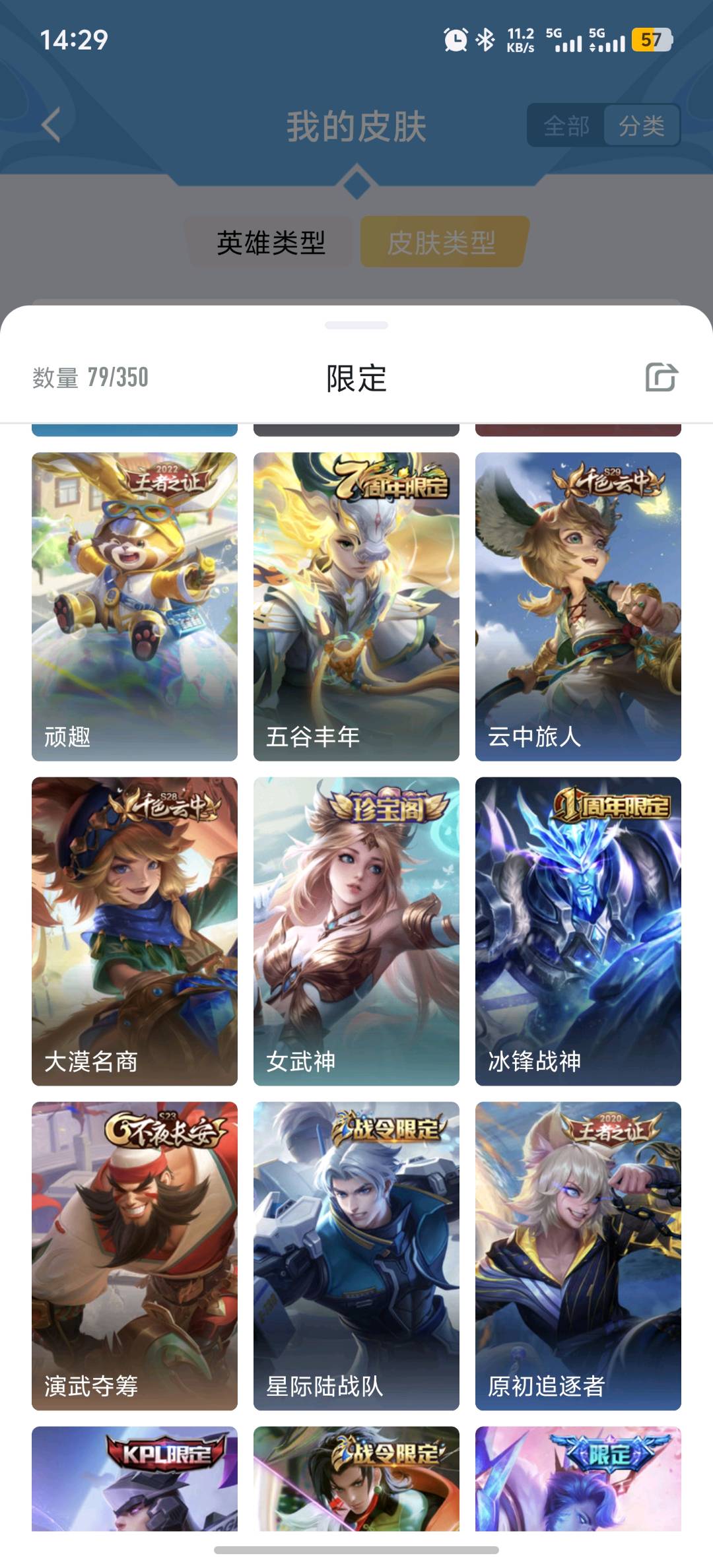Open the 冰锋战神 skin card
Screen dimensions: 713x1568
coord(578,931)
